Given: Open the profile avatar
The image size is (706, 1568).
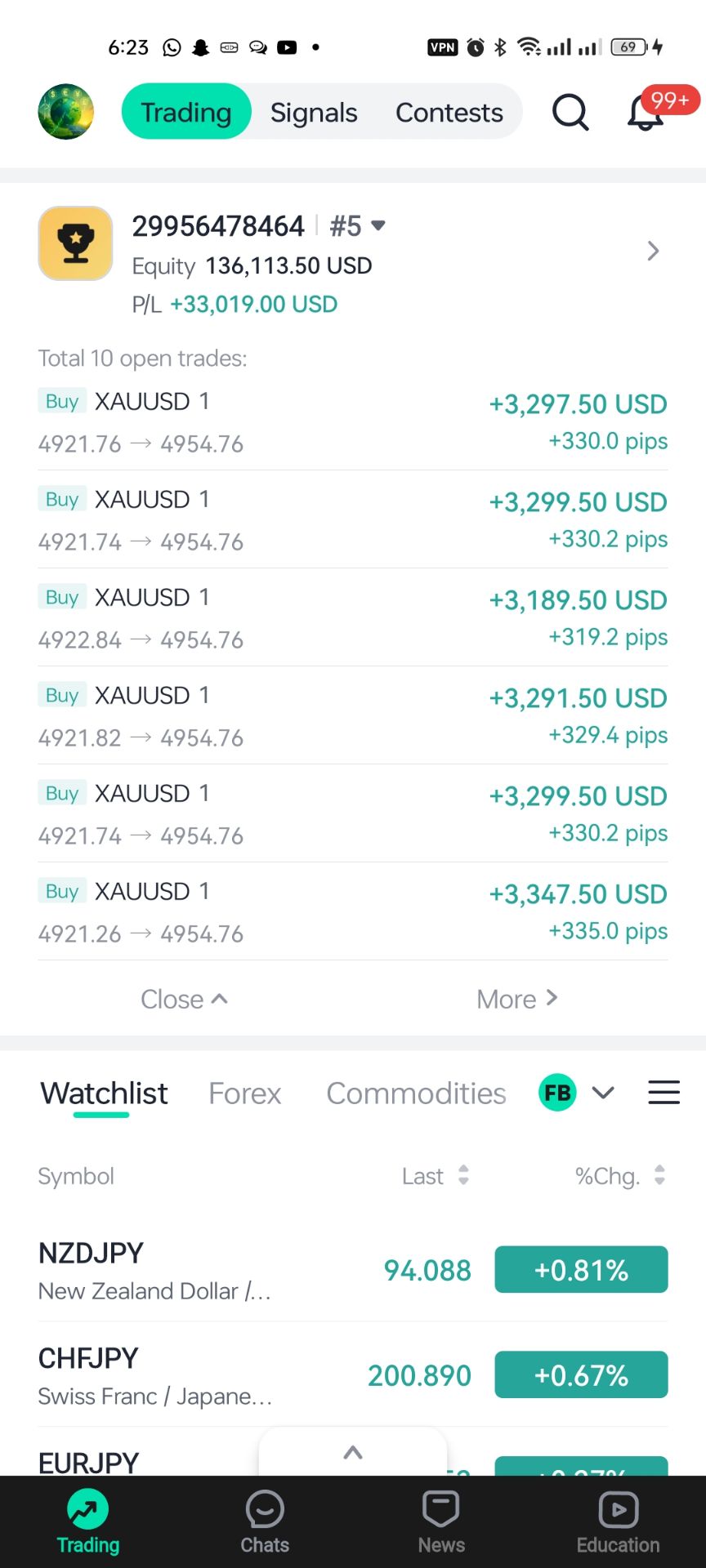Looking at the screenshot, I should 66,112.
